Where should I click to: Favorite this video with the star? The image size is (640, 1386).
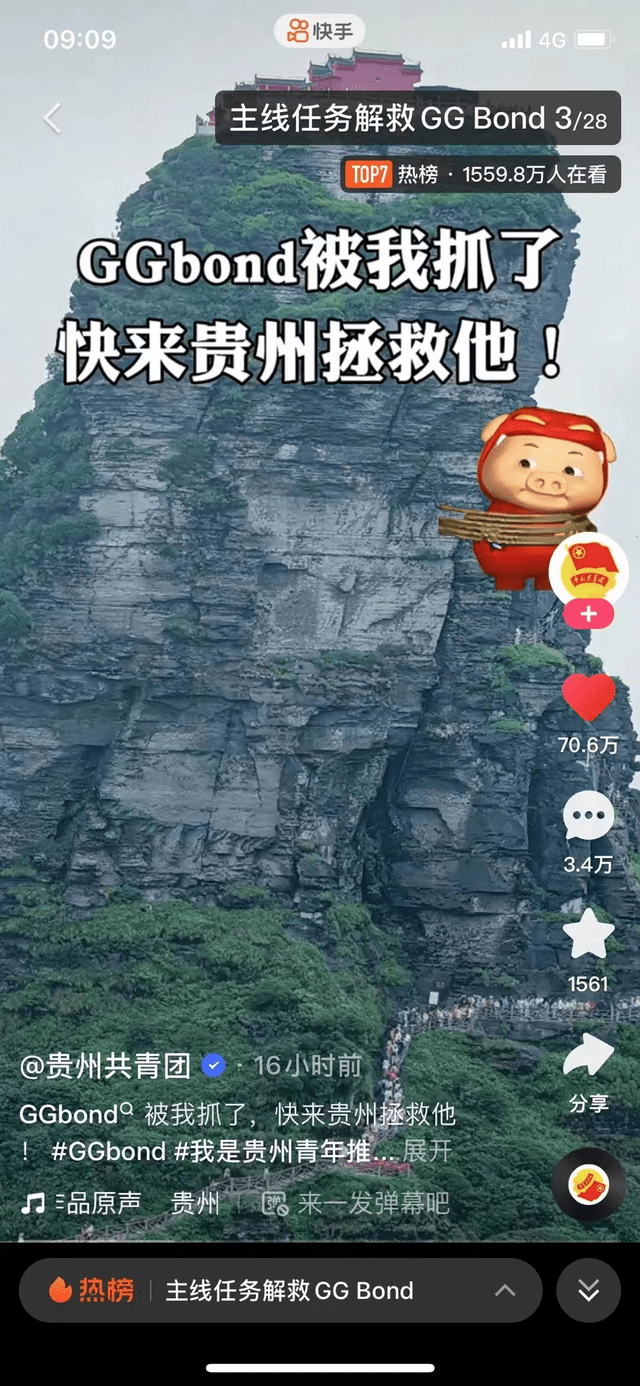click(x=588, y=936)
